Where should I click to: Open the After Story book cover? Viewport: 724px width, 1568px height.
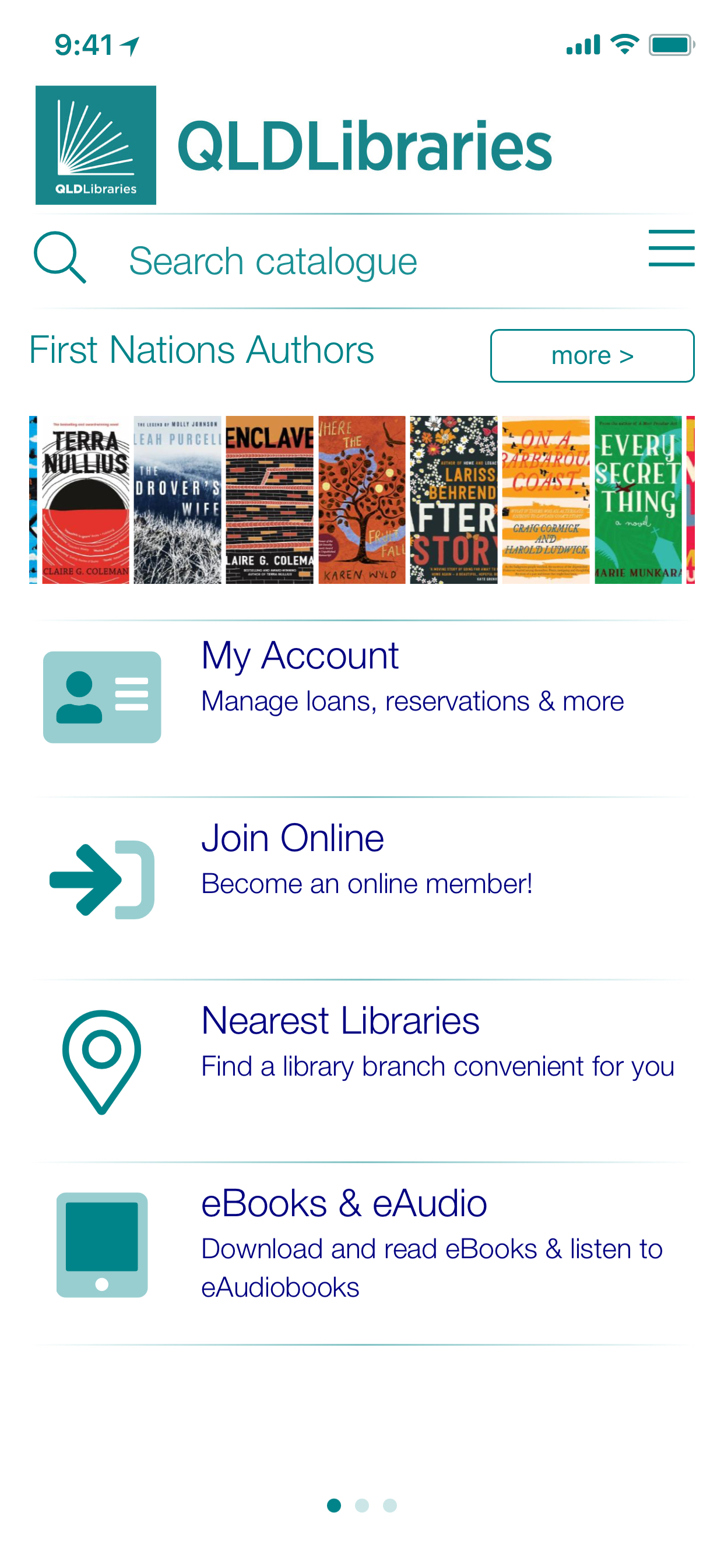click(x=454, y=500)
